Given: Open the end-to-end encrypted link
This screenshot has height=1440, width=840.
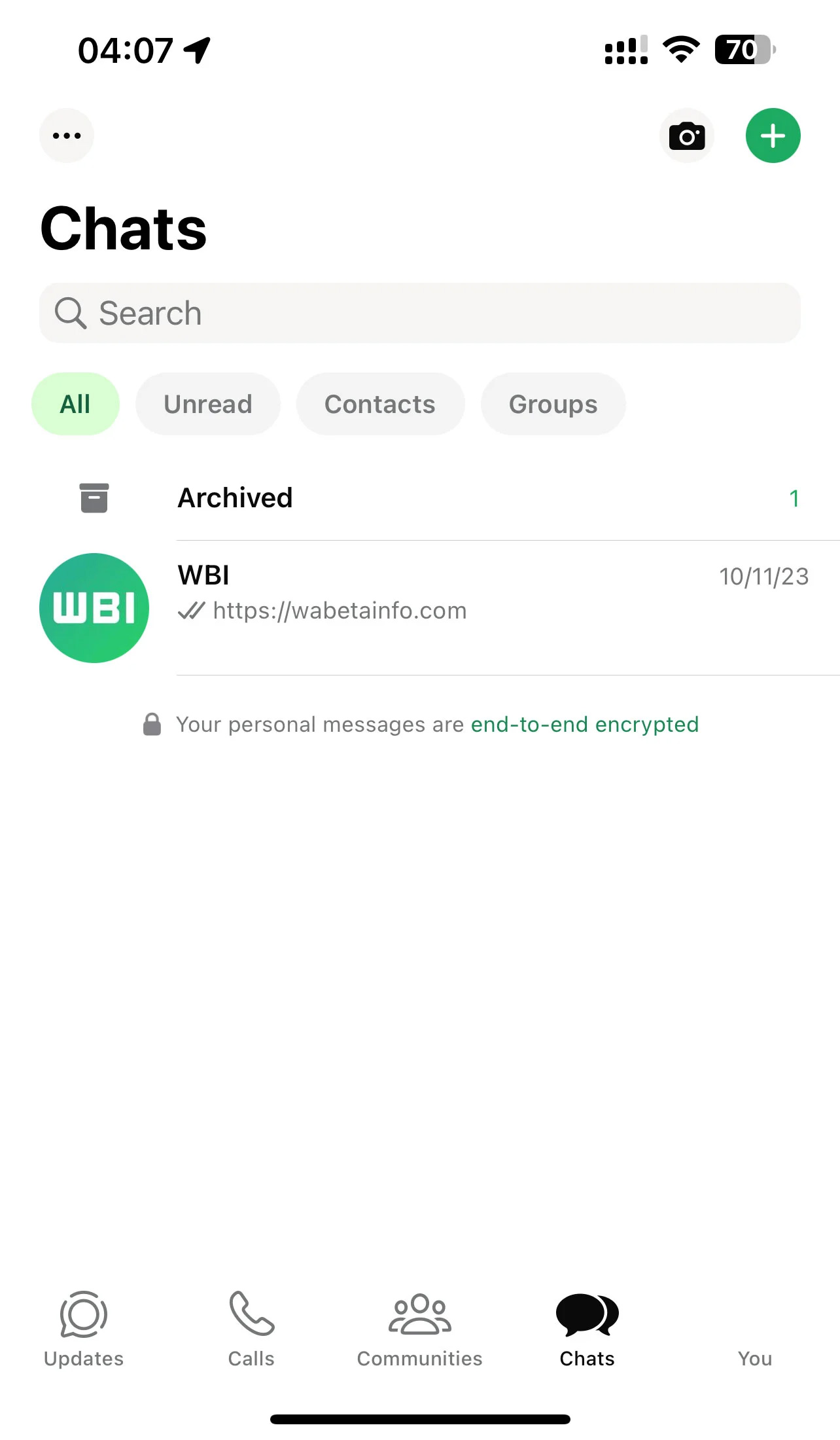Looking at the screenshot, I should coord(584,725).
